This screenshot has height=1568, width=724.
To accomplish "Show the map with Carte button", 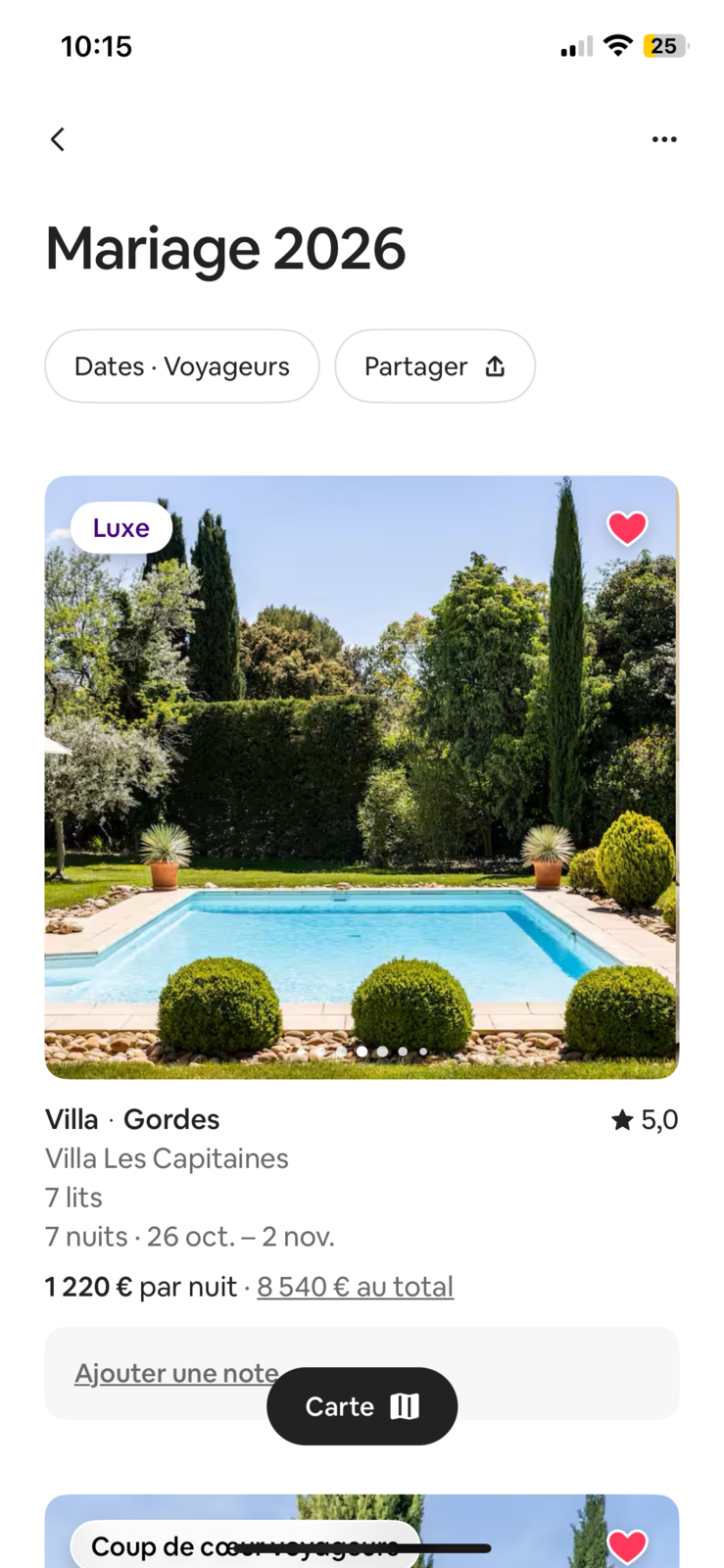I will (362, 1406).
